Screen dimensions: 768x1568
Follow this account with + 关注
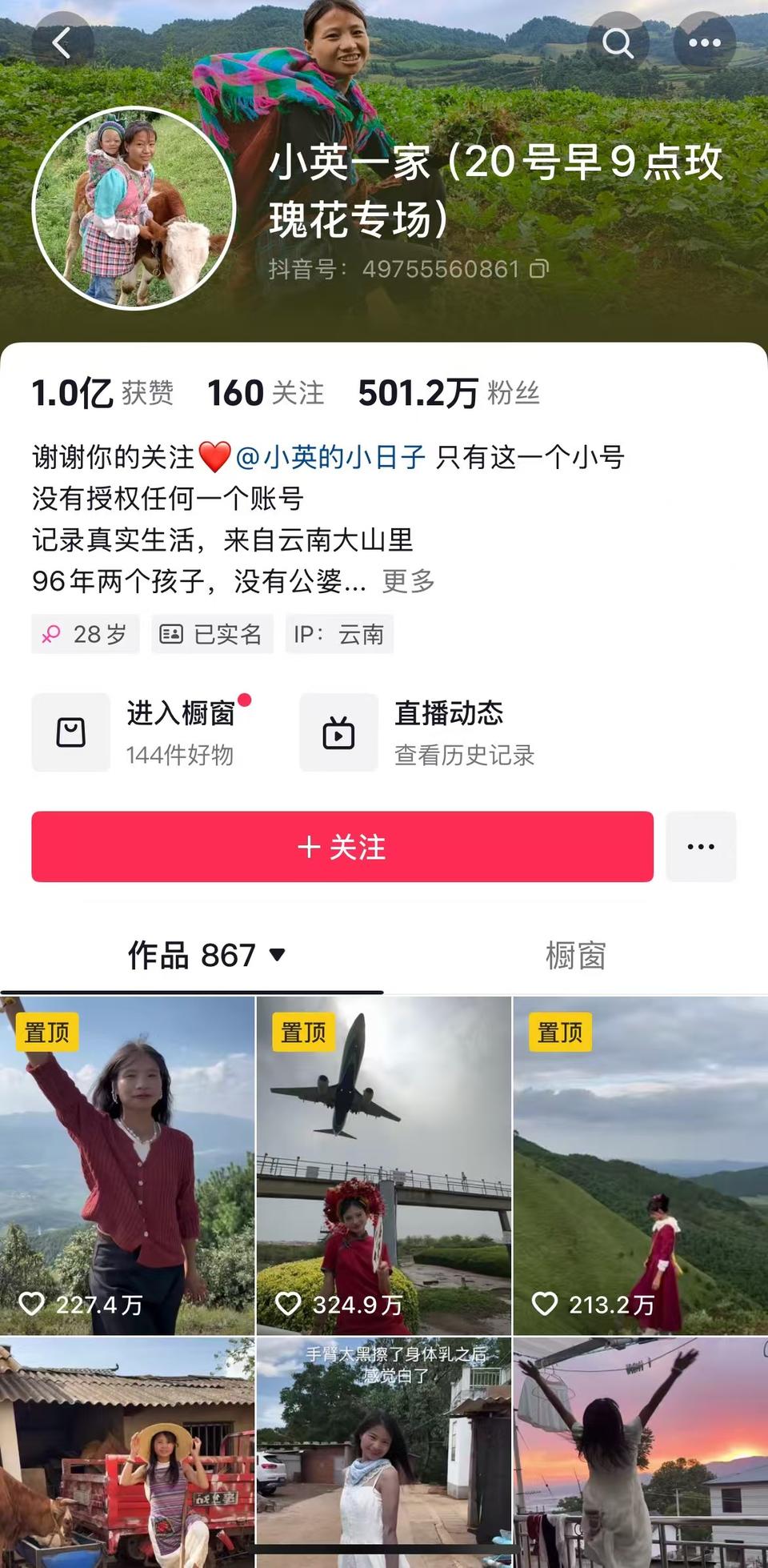(x=342, y=847)
